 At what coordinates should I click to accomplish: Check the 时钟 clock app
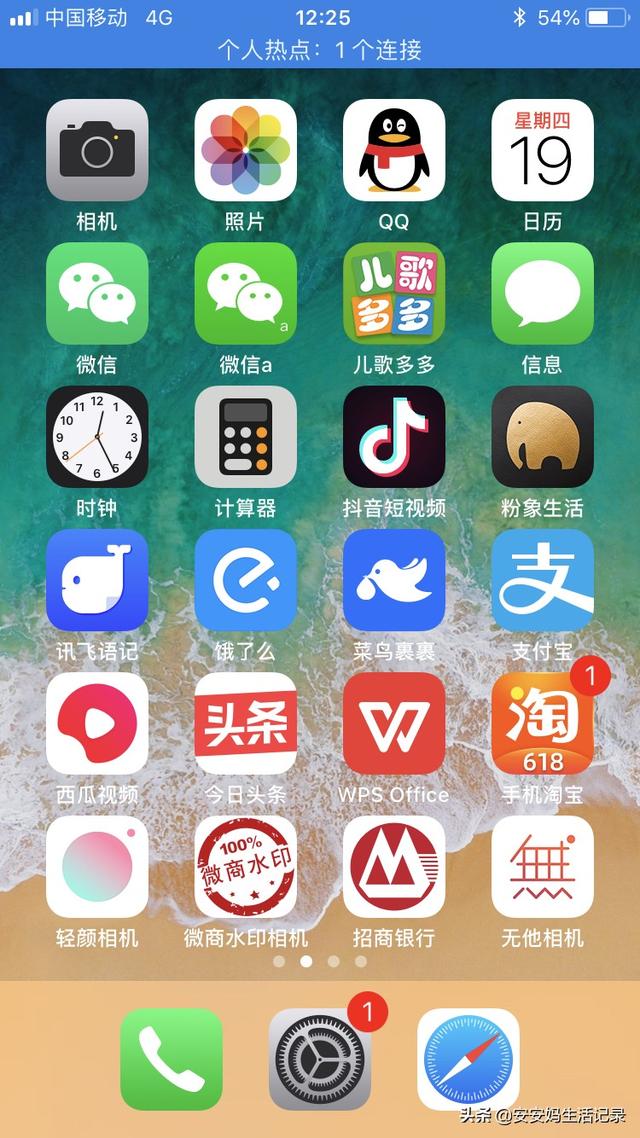pos(97,437)
